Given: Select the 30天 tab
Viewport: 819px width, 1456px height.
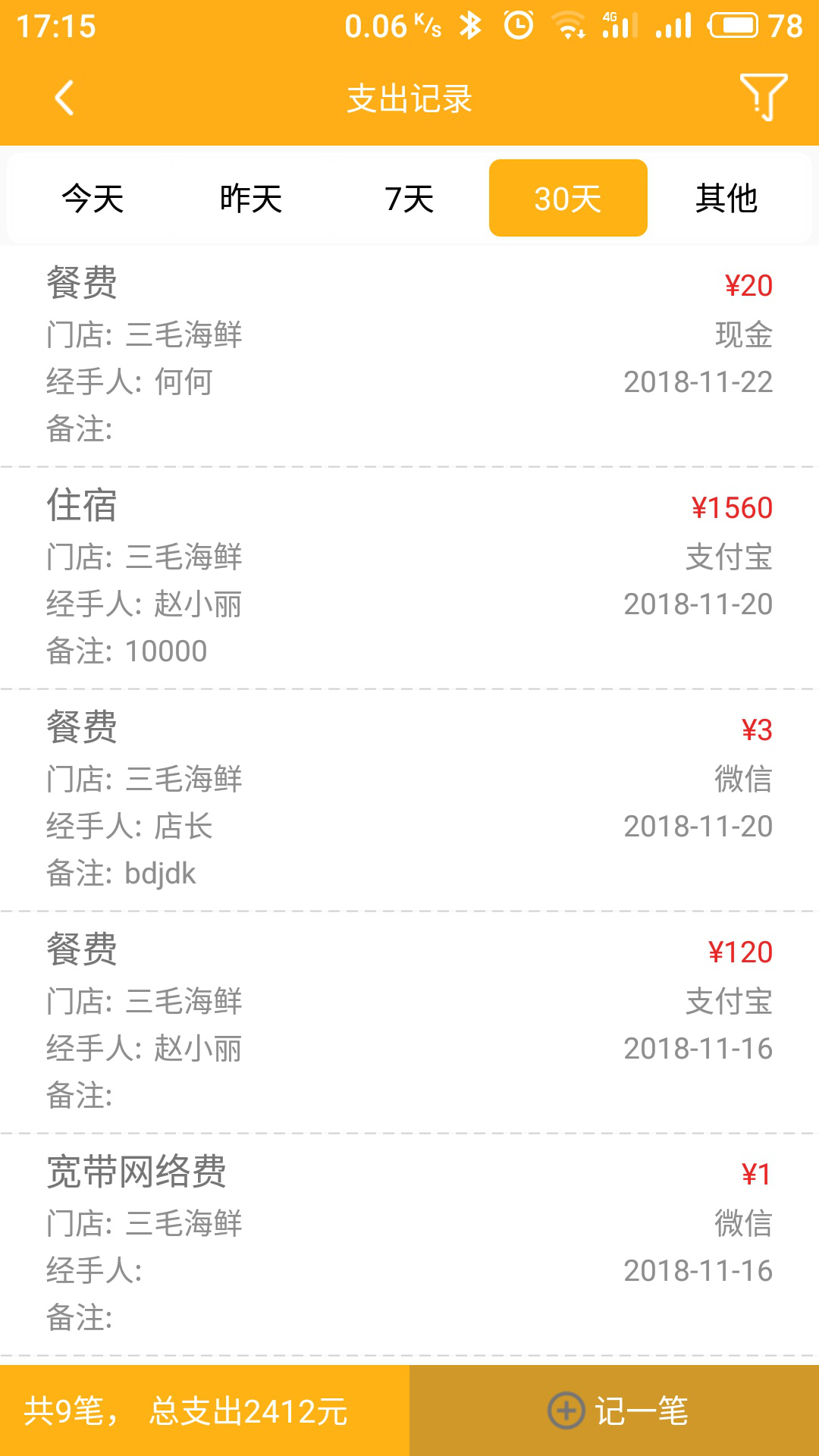Looking at the screenshot, I should click(x=568, y=198).
